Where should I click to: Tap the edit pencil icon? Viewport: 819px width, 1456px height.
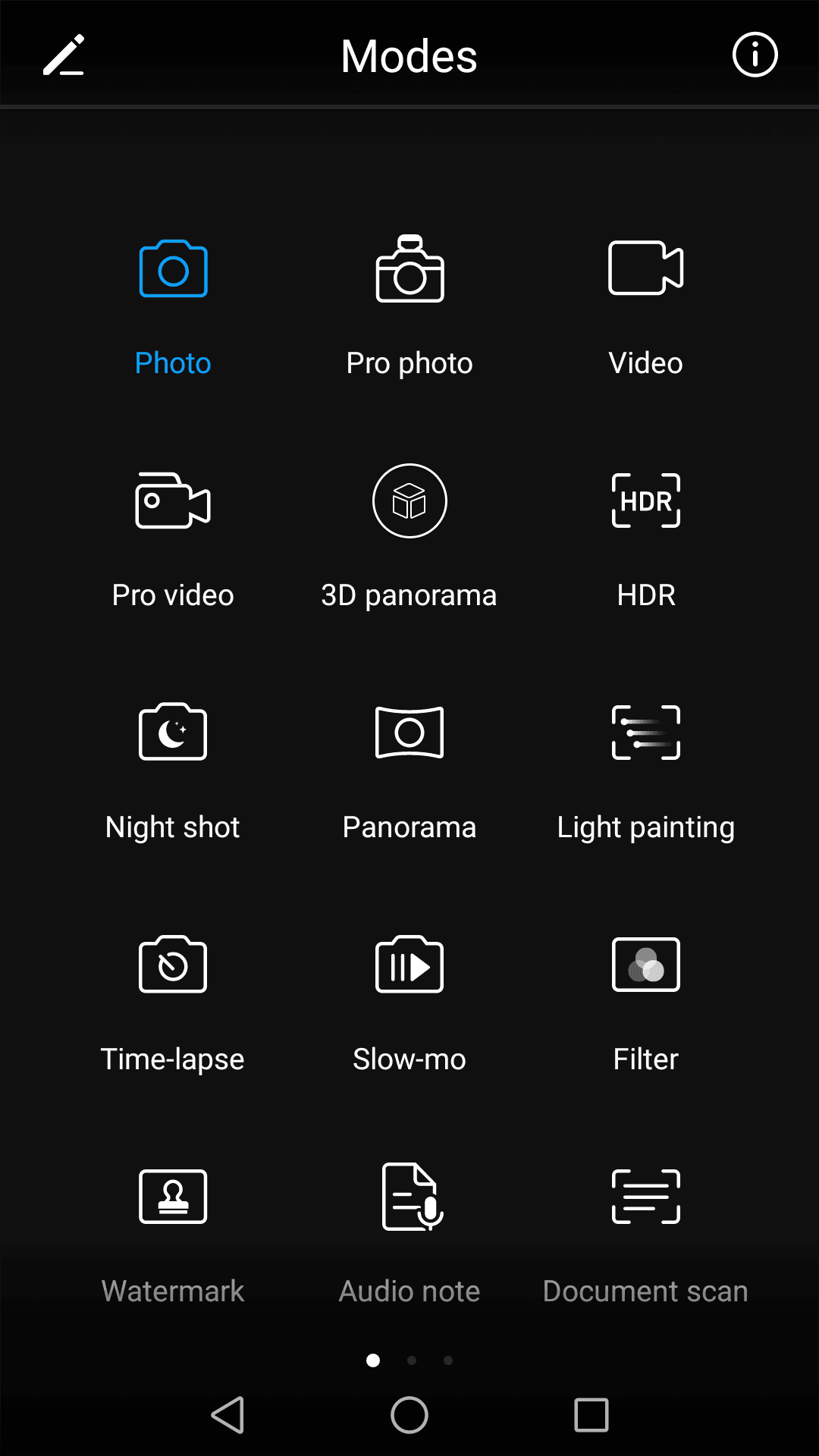point(64,55)
